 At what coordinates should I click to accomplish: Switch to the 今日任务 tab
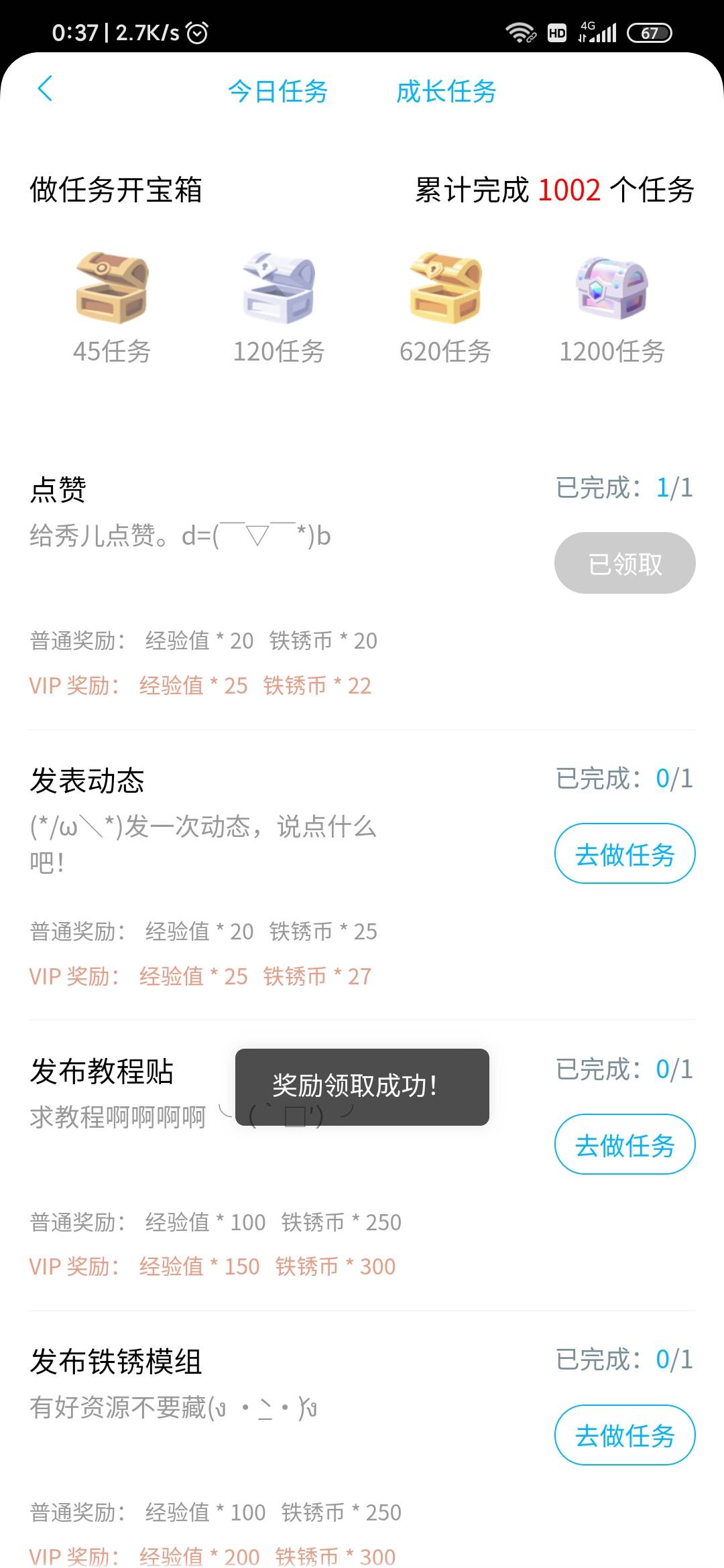pyautogui.click(x=278, y=91)
